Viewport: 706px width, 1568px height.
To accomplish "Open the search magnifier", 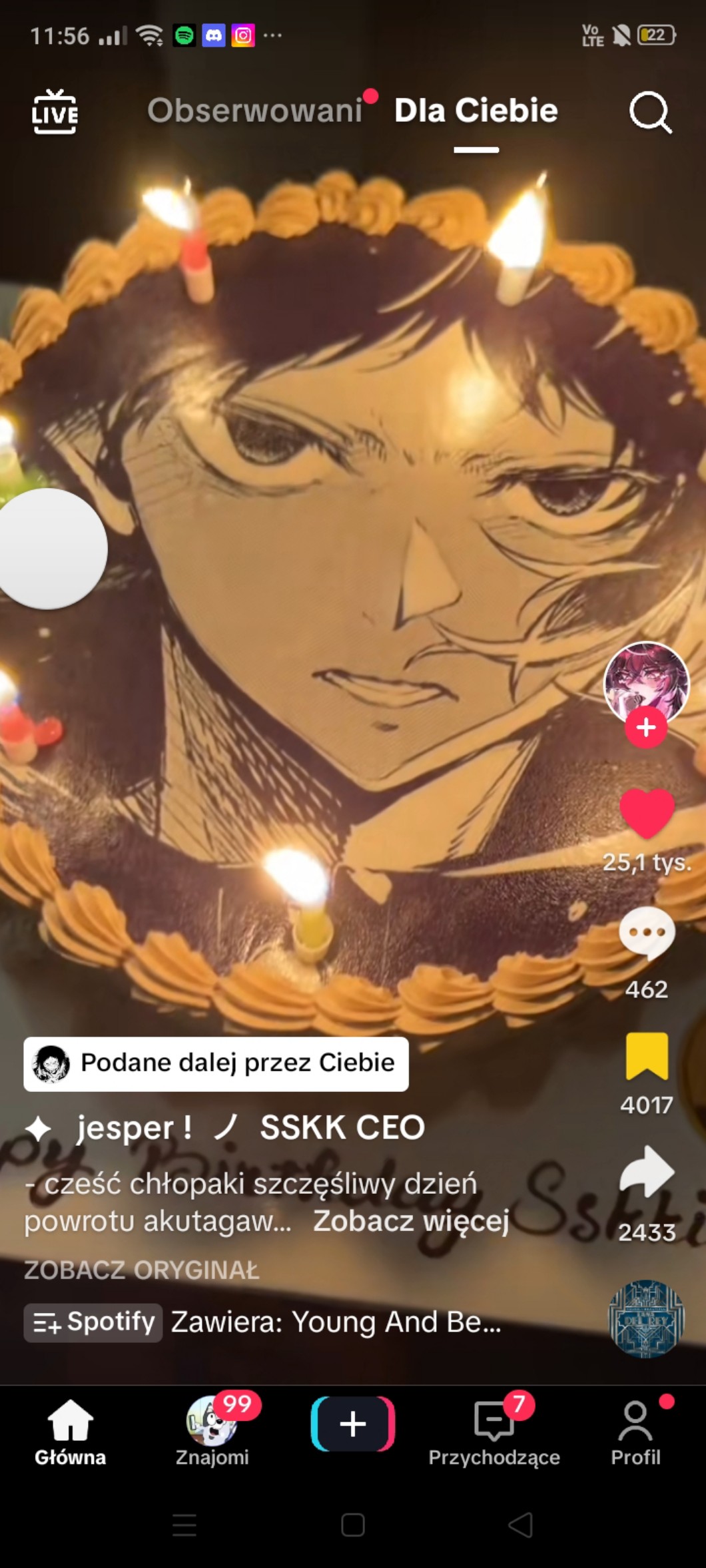I will [649, 112].
